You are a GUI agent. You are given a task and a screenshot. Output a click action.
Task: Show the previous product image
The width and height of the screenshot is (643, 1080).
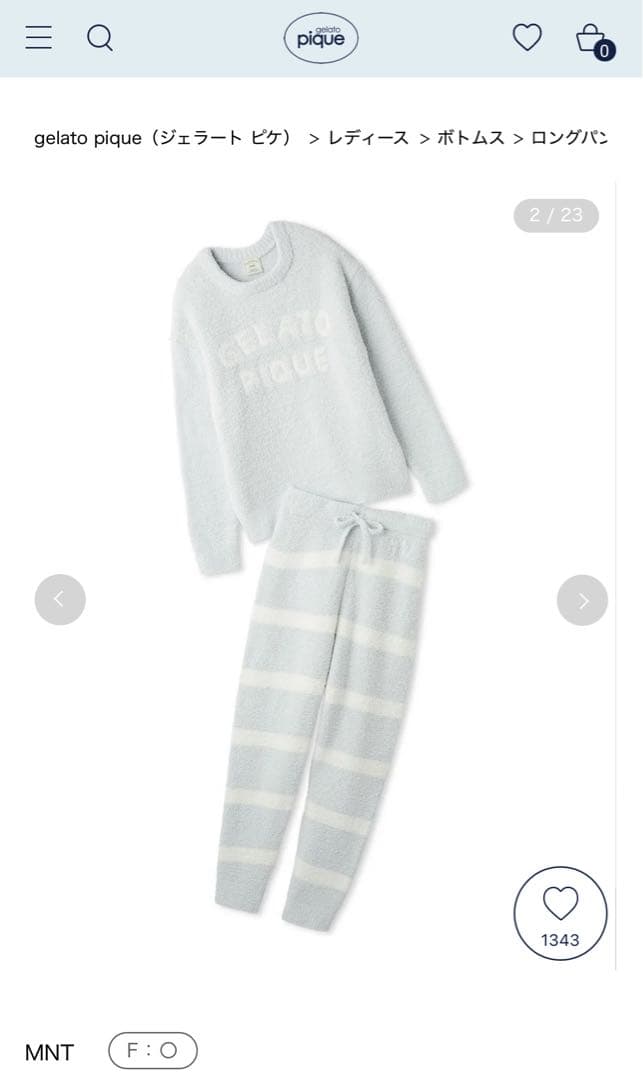60,600
